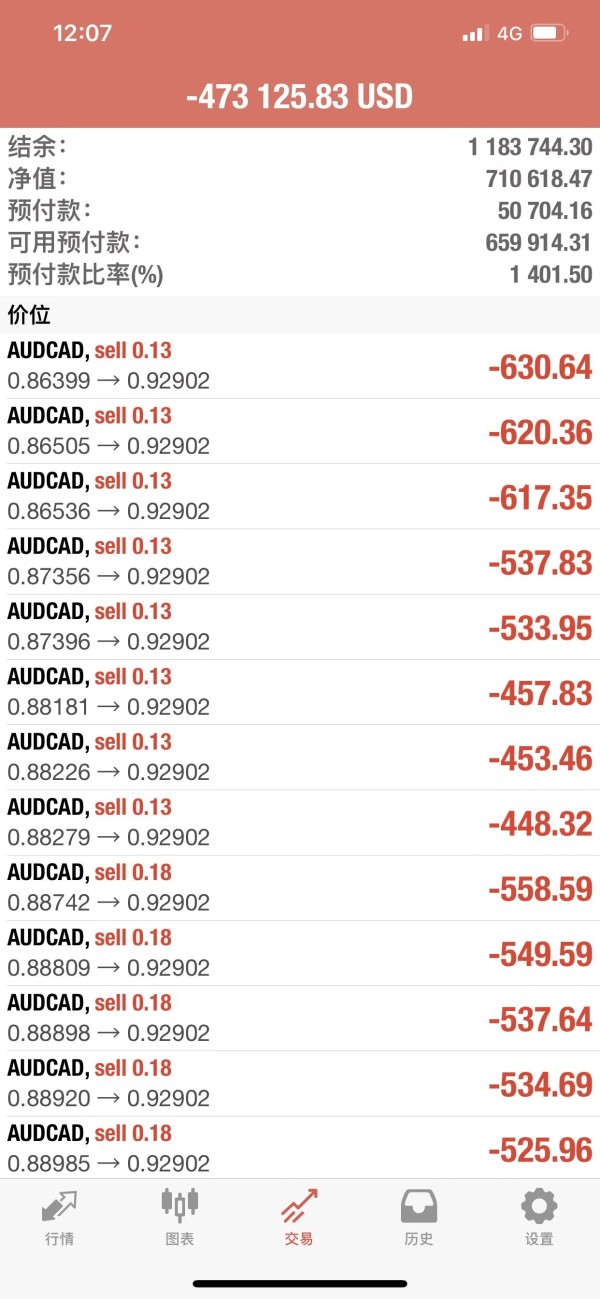Open AUDCAD sell 0.18 position at 0.88742
This screenshot has width=600, height=1299.
coord(300,888)
